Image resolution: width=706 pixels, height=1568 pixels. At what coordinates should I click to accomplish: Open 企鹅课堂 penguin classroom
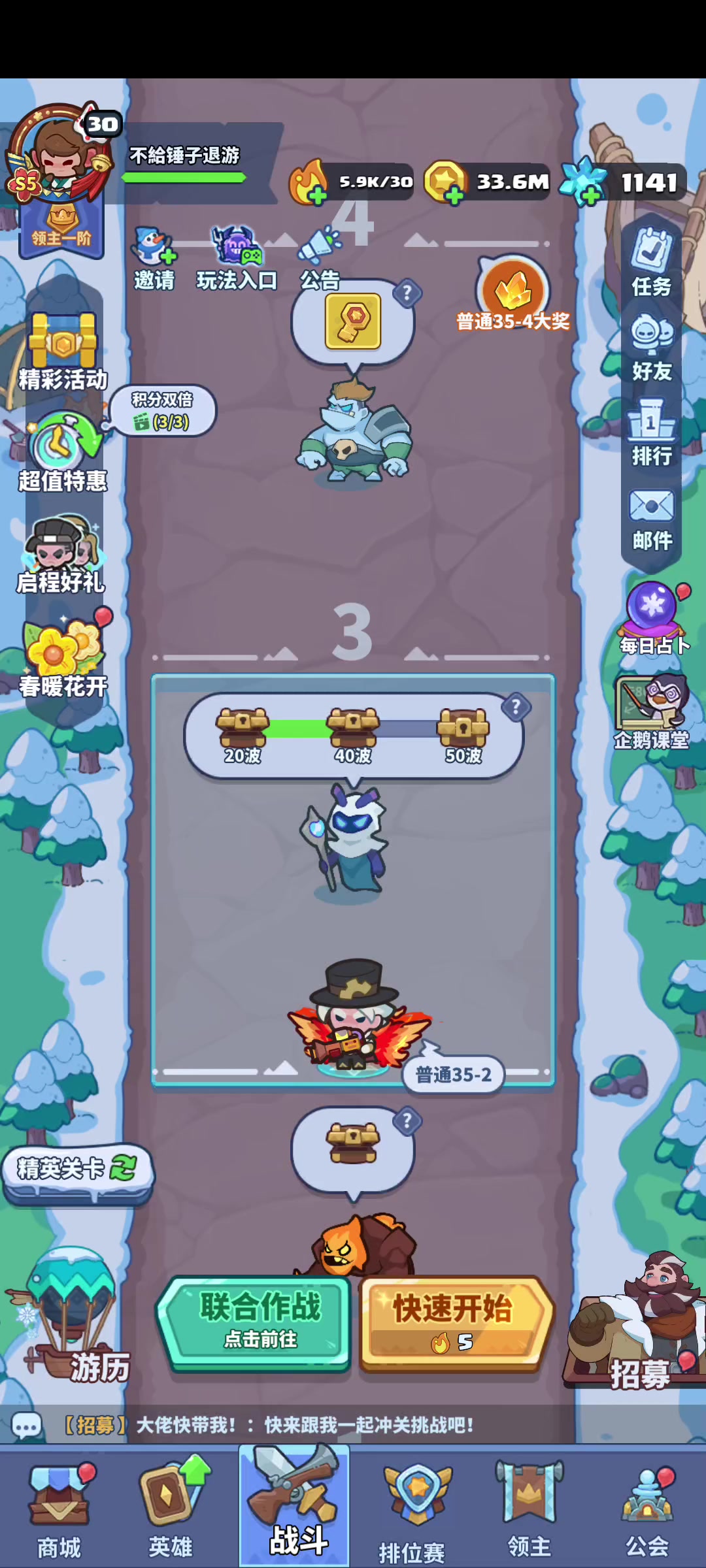point(651,712)
